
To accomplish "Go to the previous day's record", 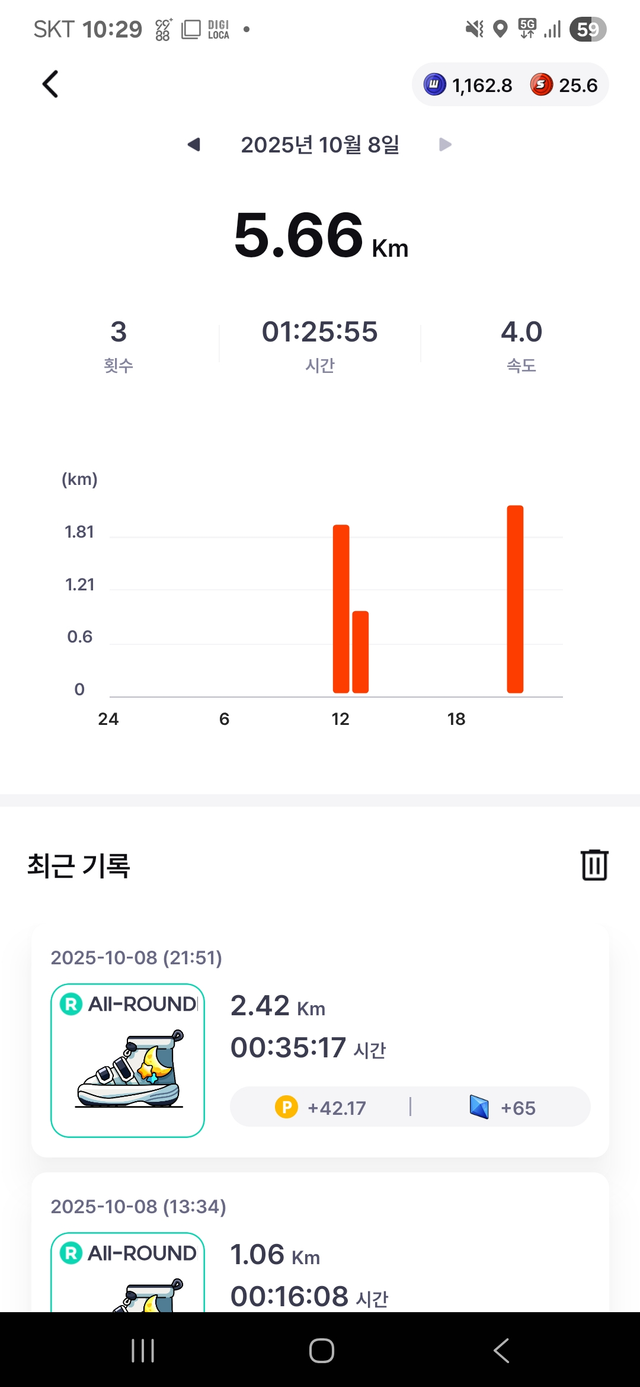I will tap(194, 145).
